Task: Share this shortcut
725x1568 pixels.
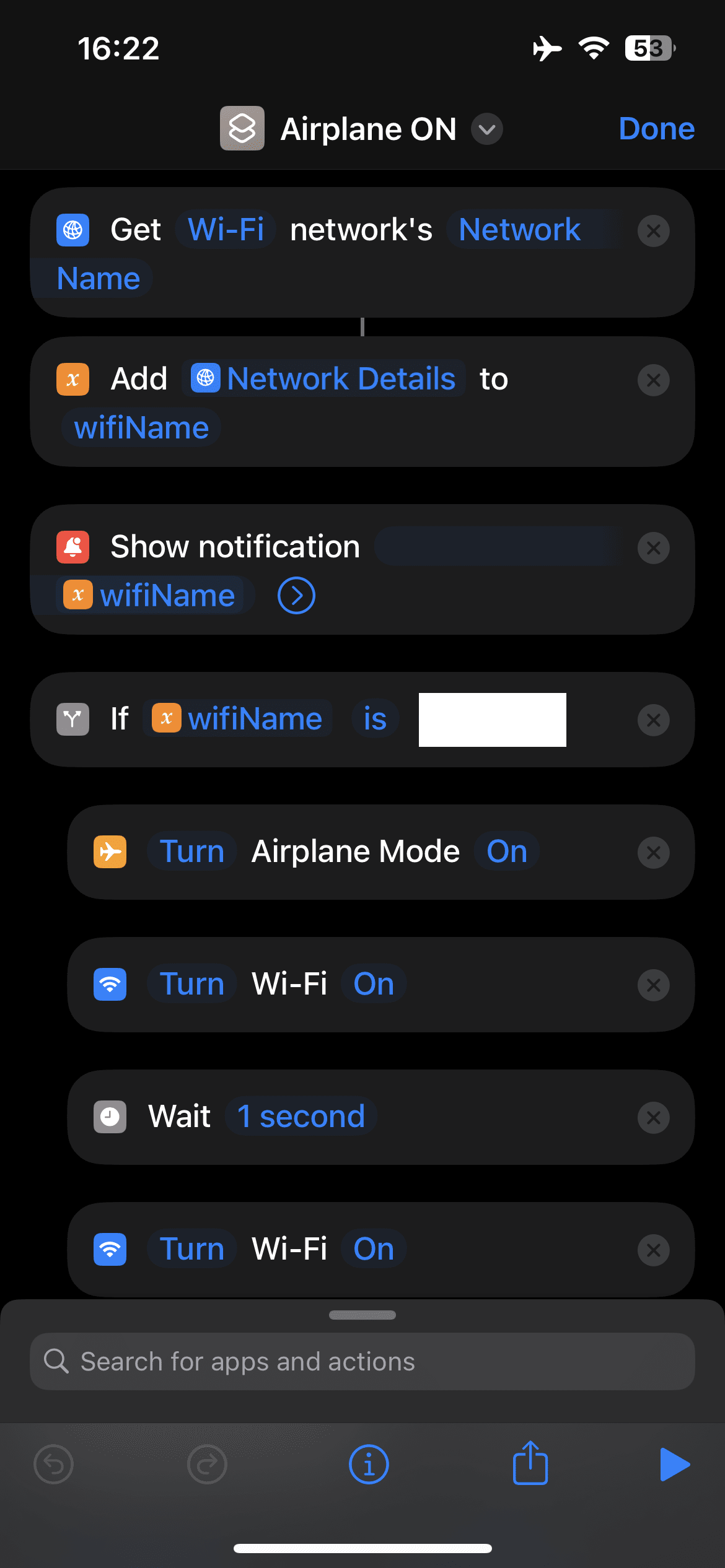Action: click(530, 1463)
